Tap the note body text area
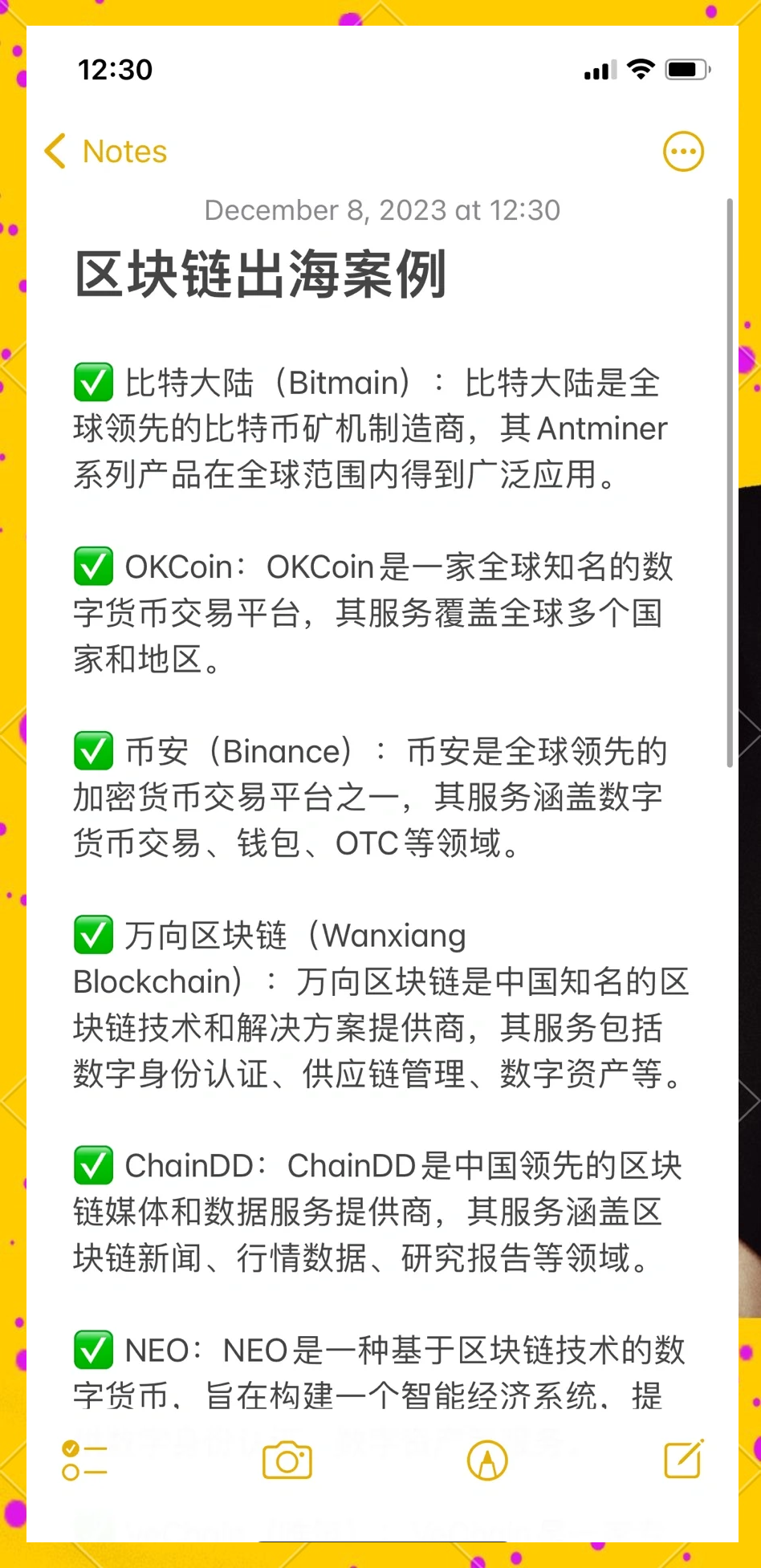The width and height of the screenshot is (761, 1568). point(377,802)
